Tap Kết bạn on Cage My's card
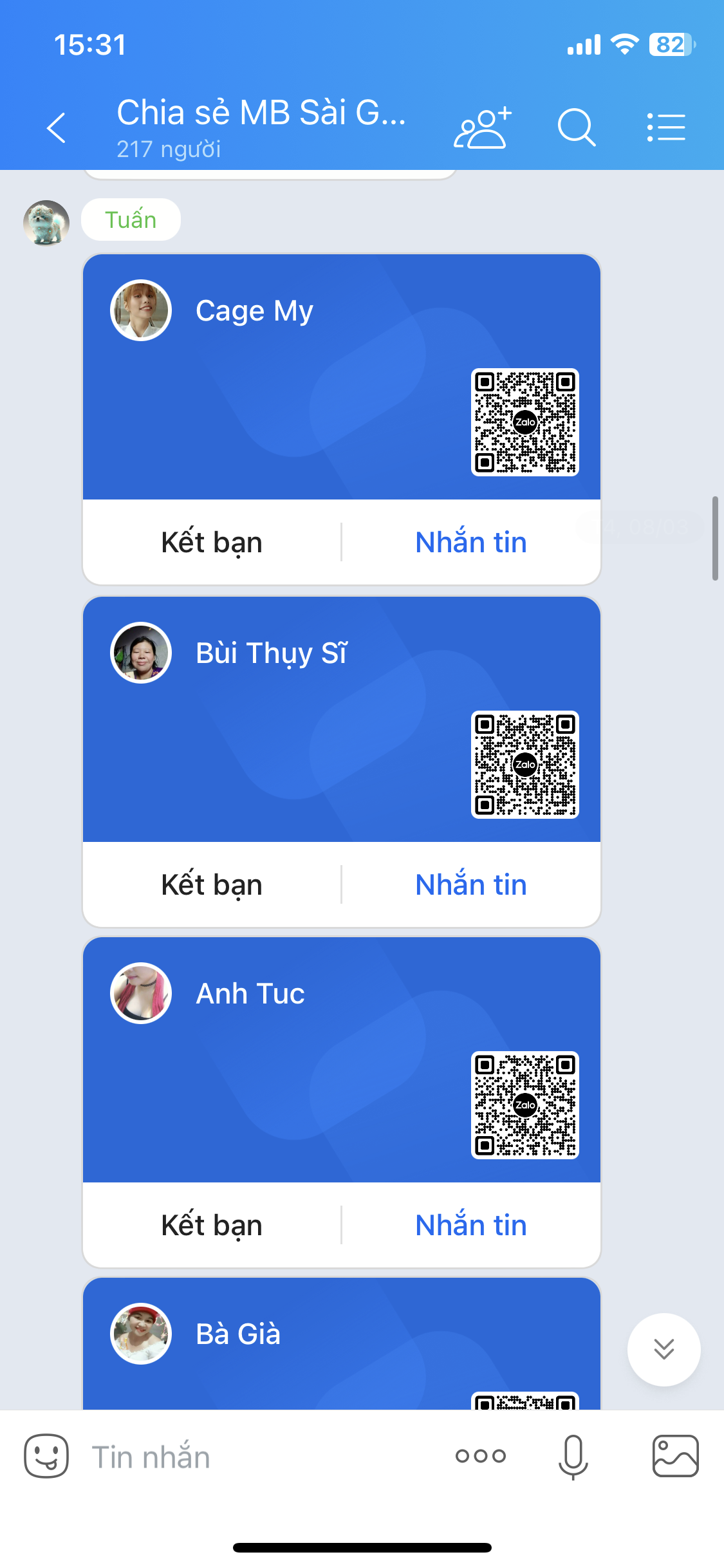This screenshot has height=1568, width=724. 212,543
